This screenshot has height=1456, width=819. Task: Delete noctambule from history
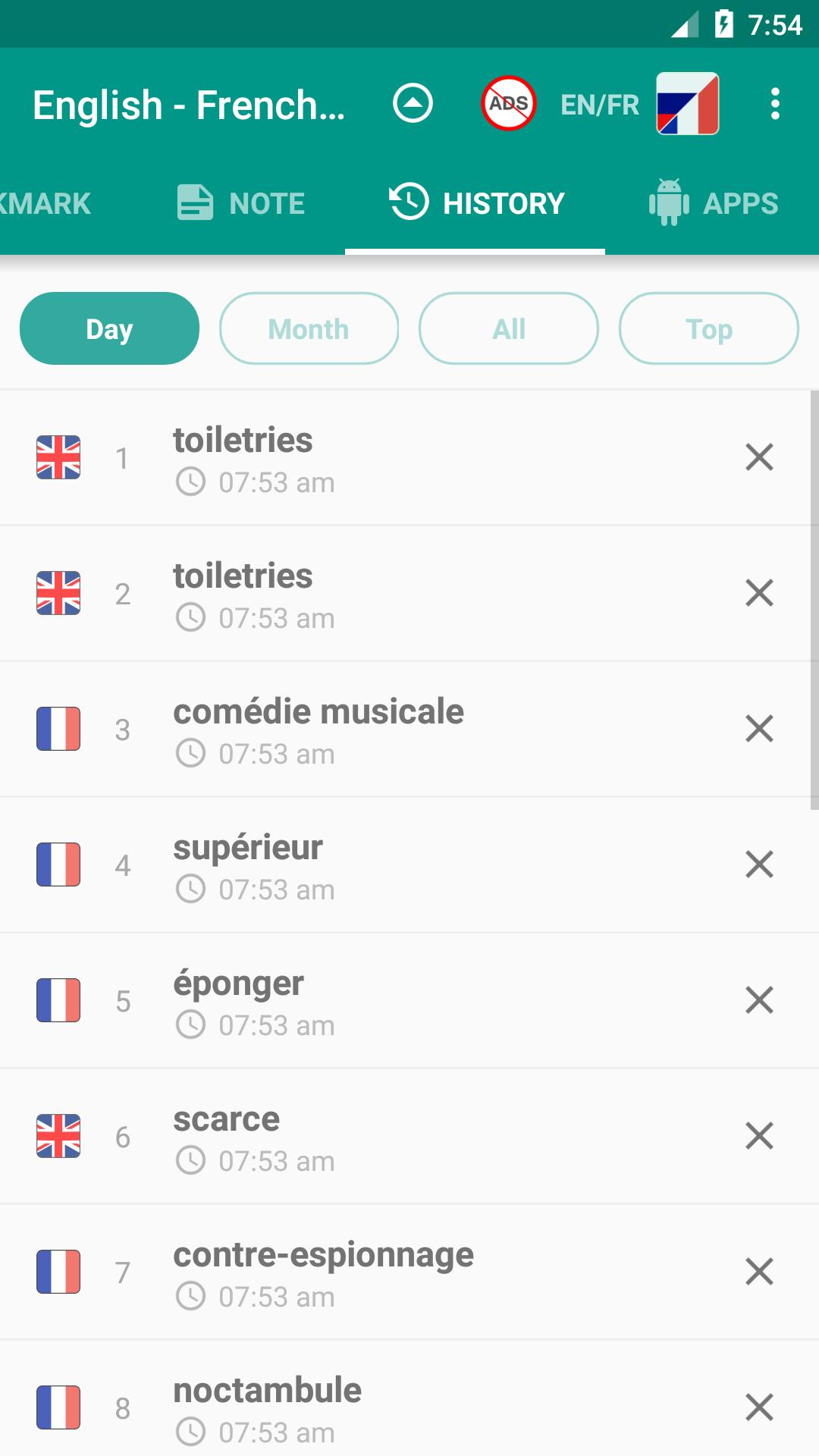tap(759, 1407)
